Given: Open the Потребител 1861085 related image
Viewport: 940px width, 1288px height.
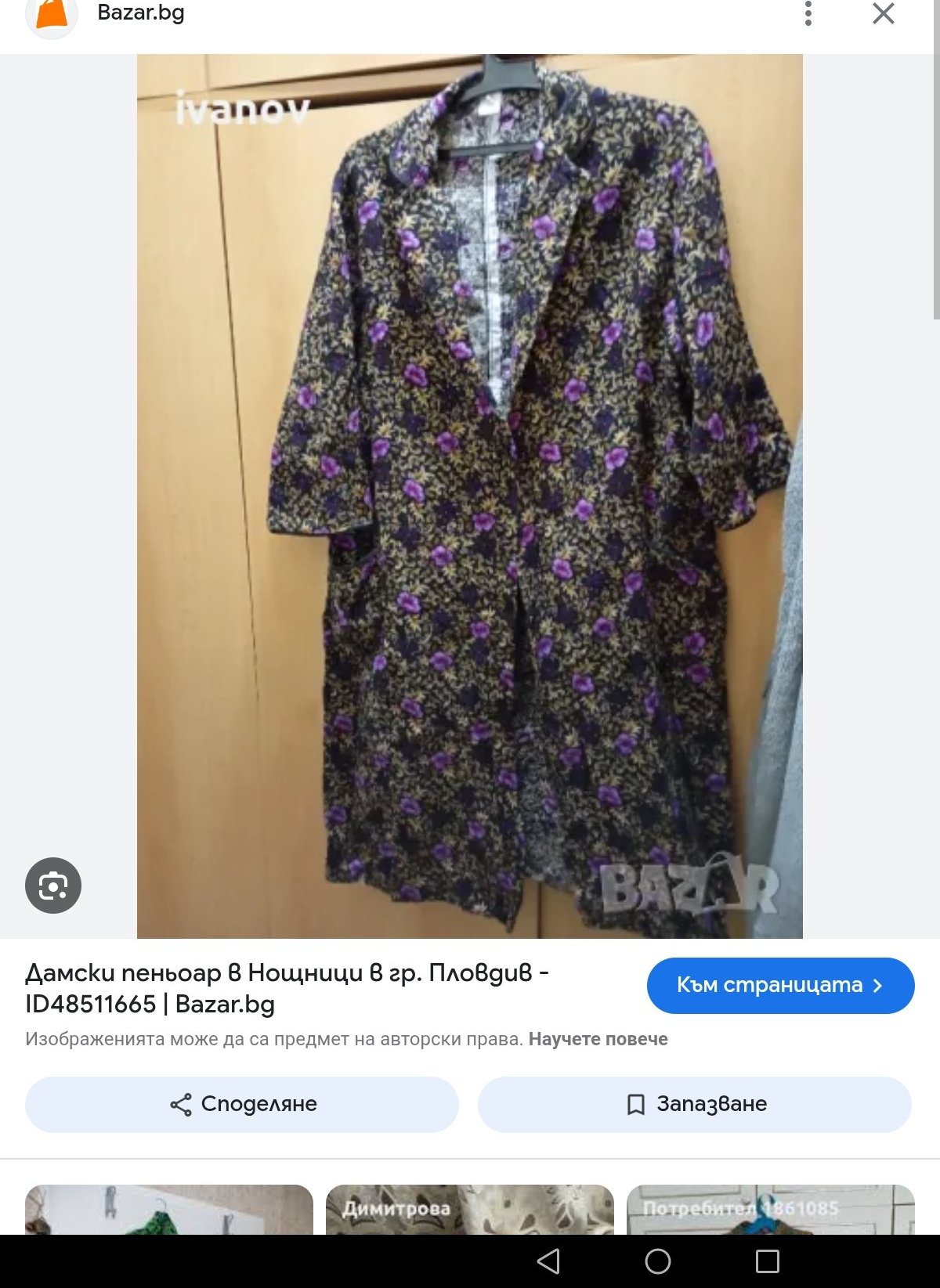Looking at the screenshot, I should (x=771, y=1210).
